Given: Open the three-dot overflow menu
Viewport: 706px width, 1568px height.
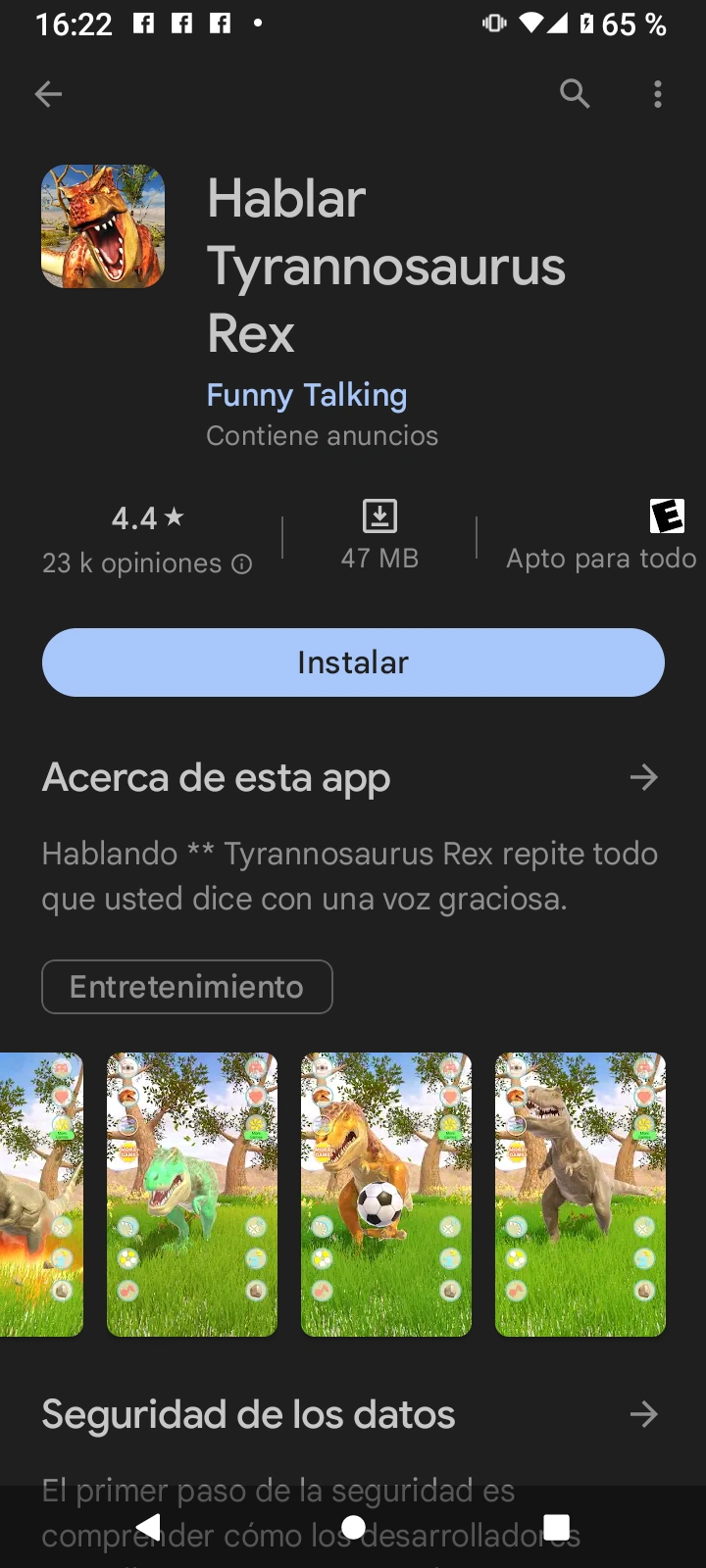Looking at the screenshot, I should (x=658, y=94).
